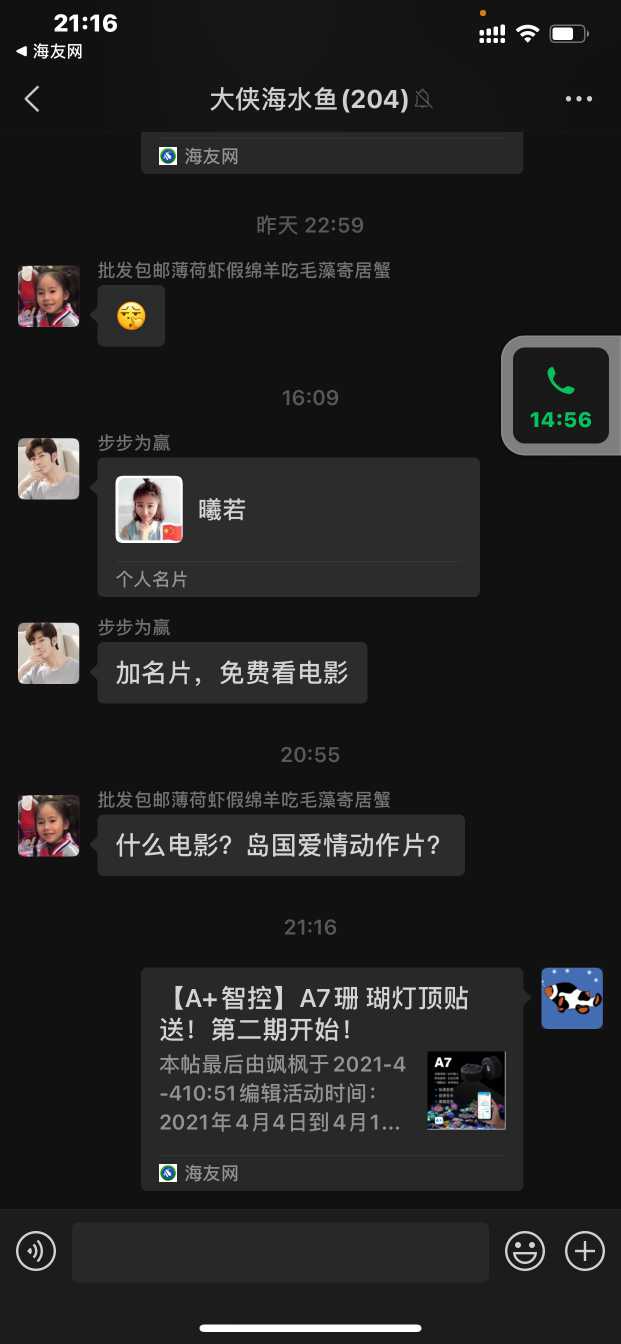The image size is (621, 1344).
Task: Tap the message text field
Action: pyautogui.click(x=280, y=1251)
